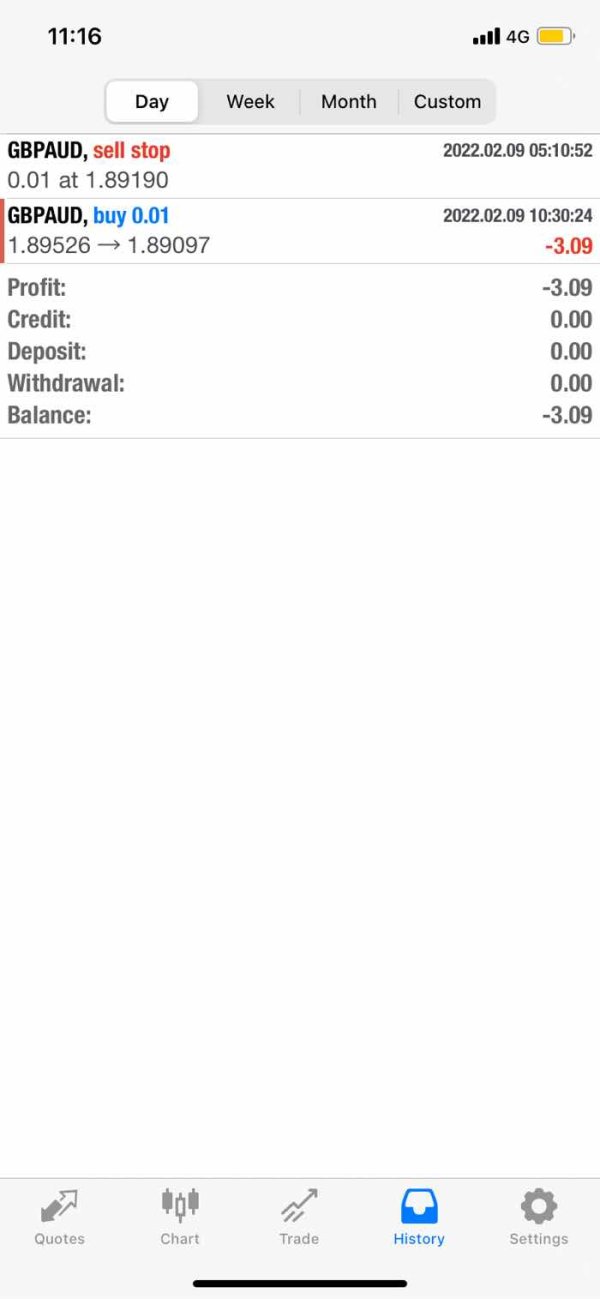Open the Chart tab
The height and width of the screenshot is (1299, 600).
(x=180, y=1217)
